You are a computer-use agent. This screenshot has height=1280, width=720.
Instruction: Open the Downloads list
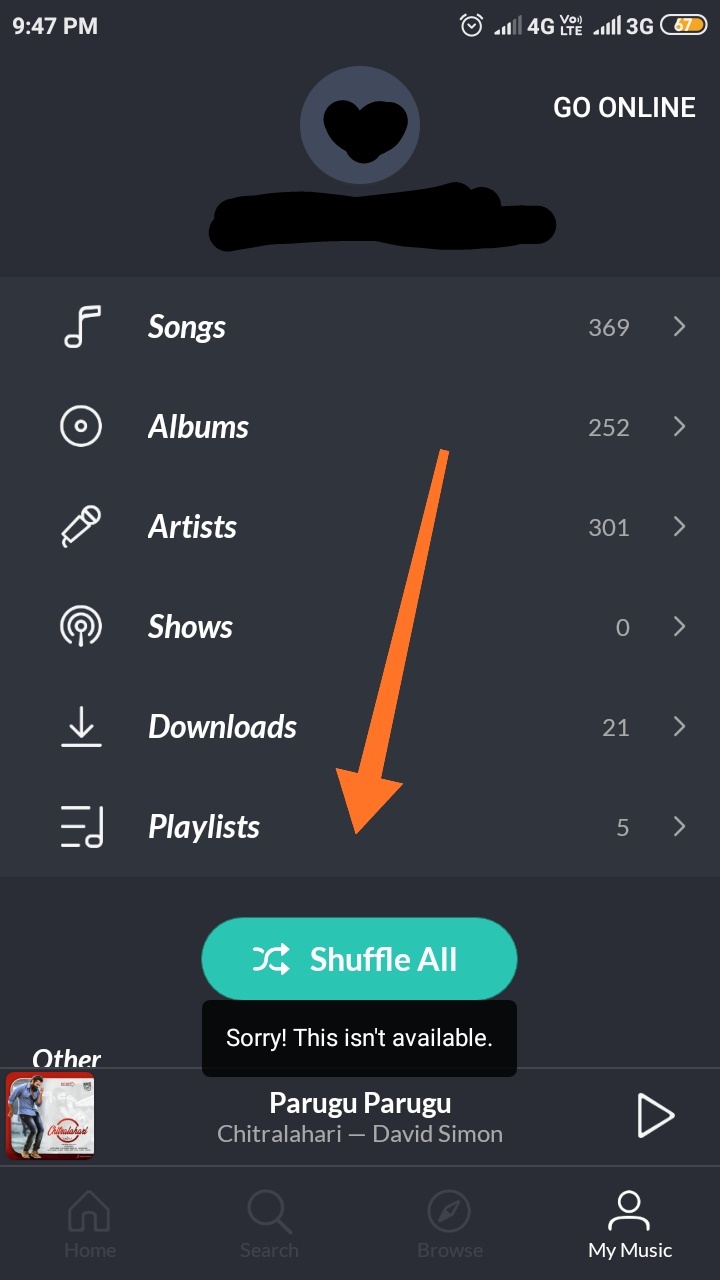(360, 727)
